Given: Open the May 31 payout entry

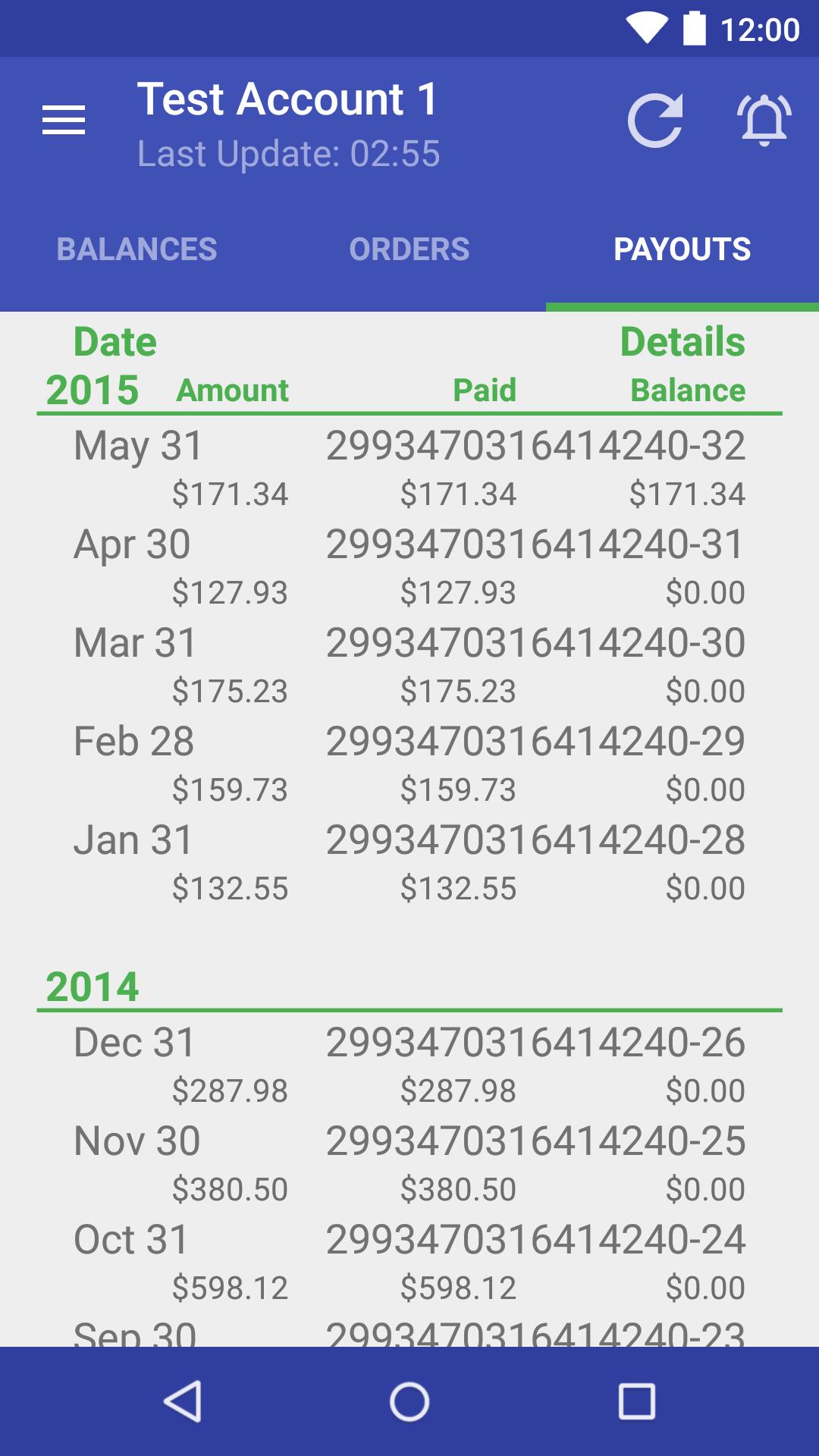Looking at the screenshot, I should click(x=409, y=468).
